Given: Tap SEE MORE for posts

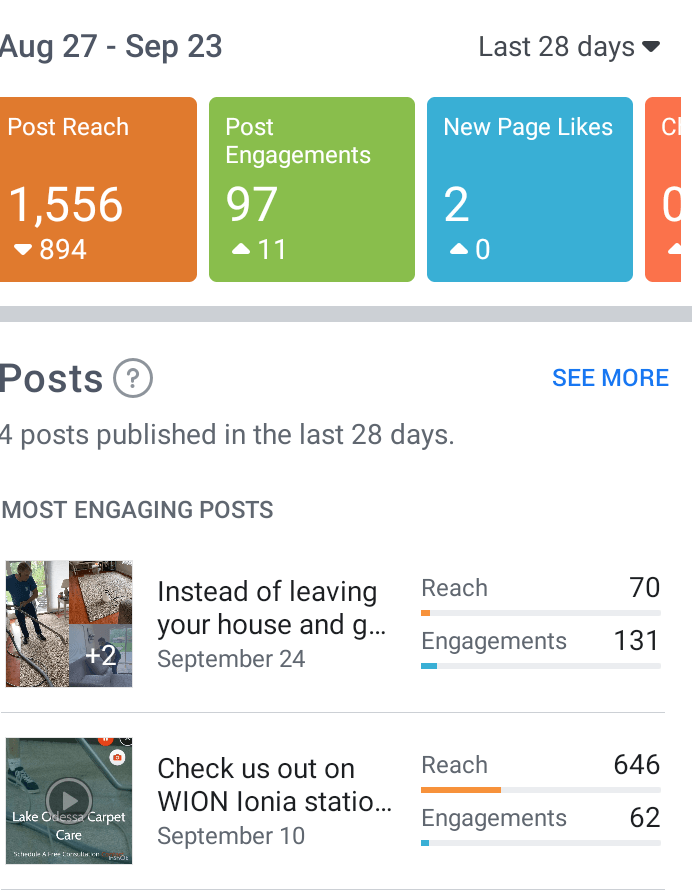Looking at the screenshot, I should pyautogui.click(x=610, y=378).
